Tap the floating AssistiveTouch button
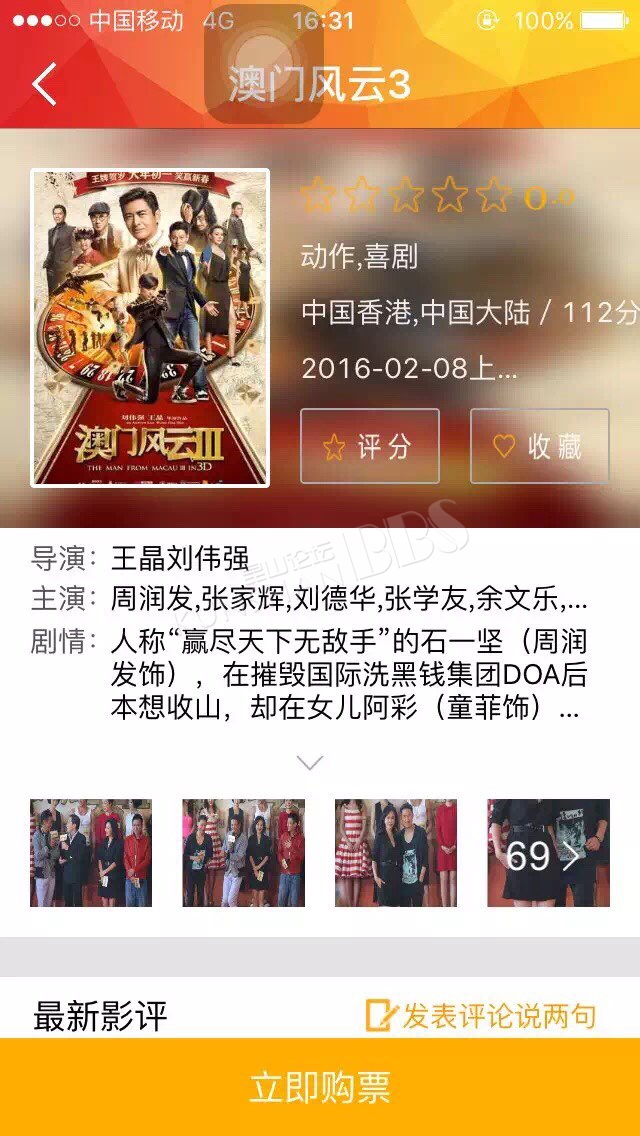Viewport: 640px width, 1136px height. tap(264, 64)
